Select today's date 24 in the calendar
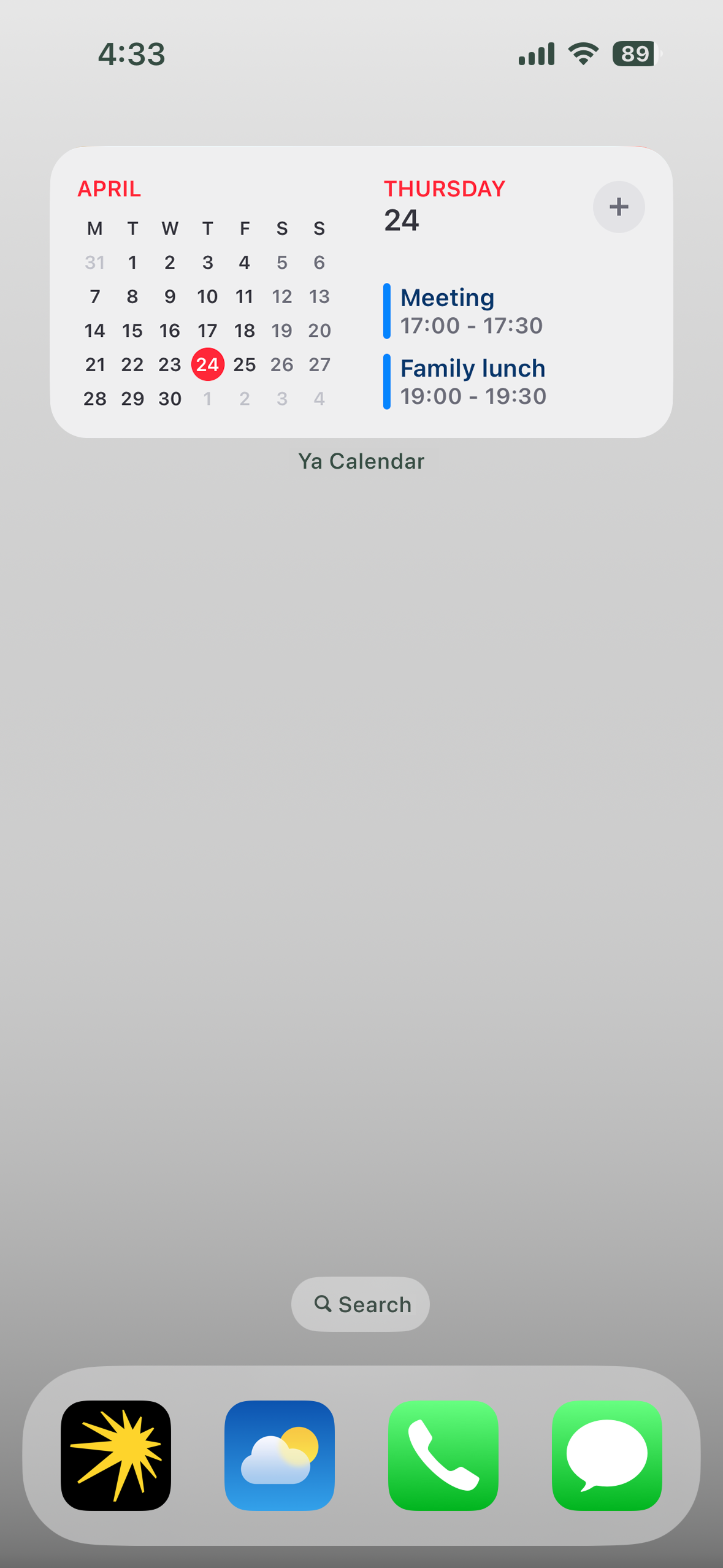Image resolution: width=723 pixels, height=1568 pixels. click(x=207, y=364)
